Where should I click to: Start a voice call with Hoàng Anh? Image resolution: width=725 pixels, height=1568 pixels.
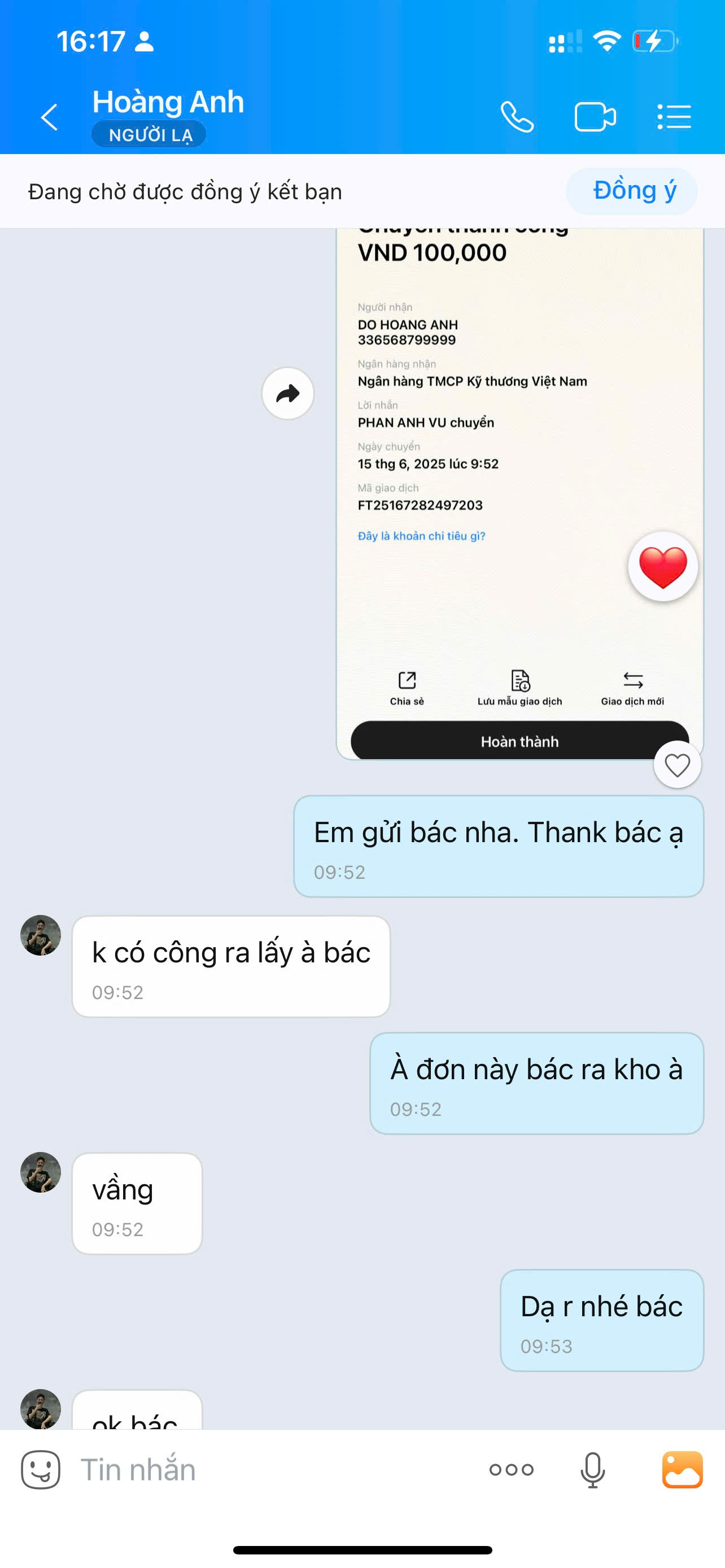coord(517,117)
